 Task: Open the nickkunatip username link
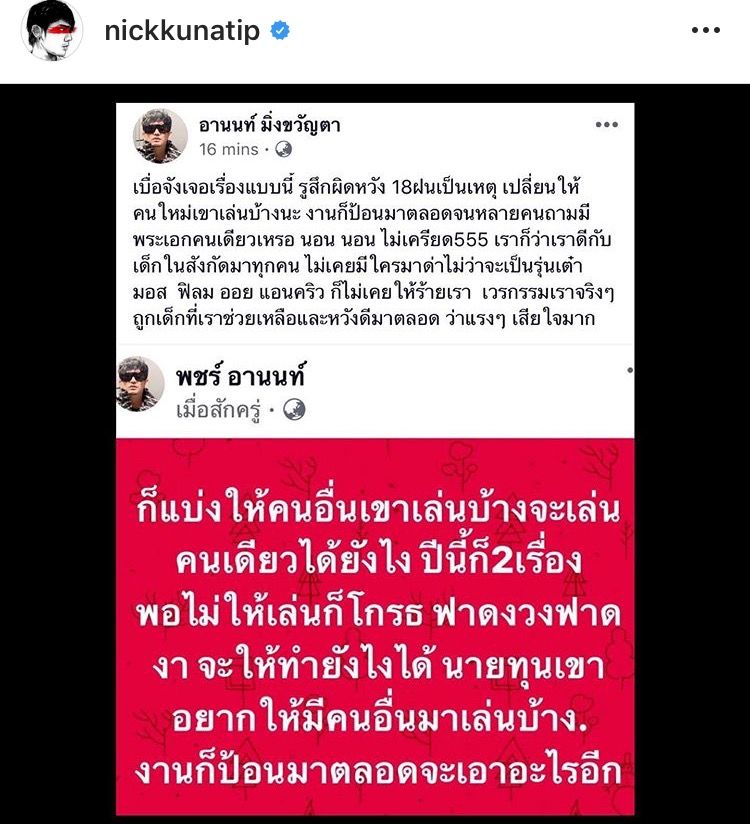(x=182, y=31)
